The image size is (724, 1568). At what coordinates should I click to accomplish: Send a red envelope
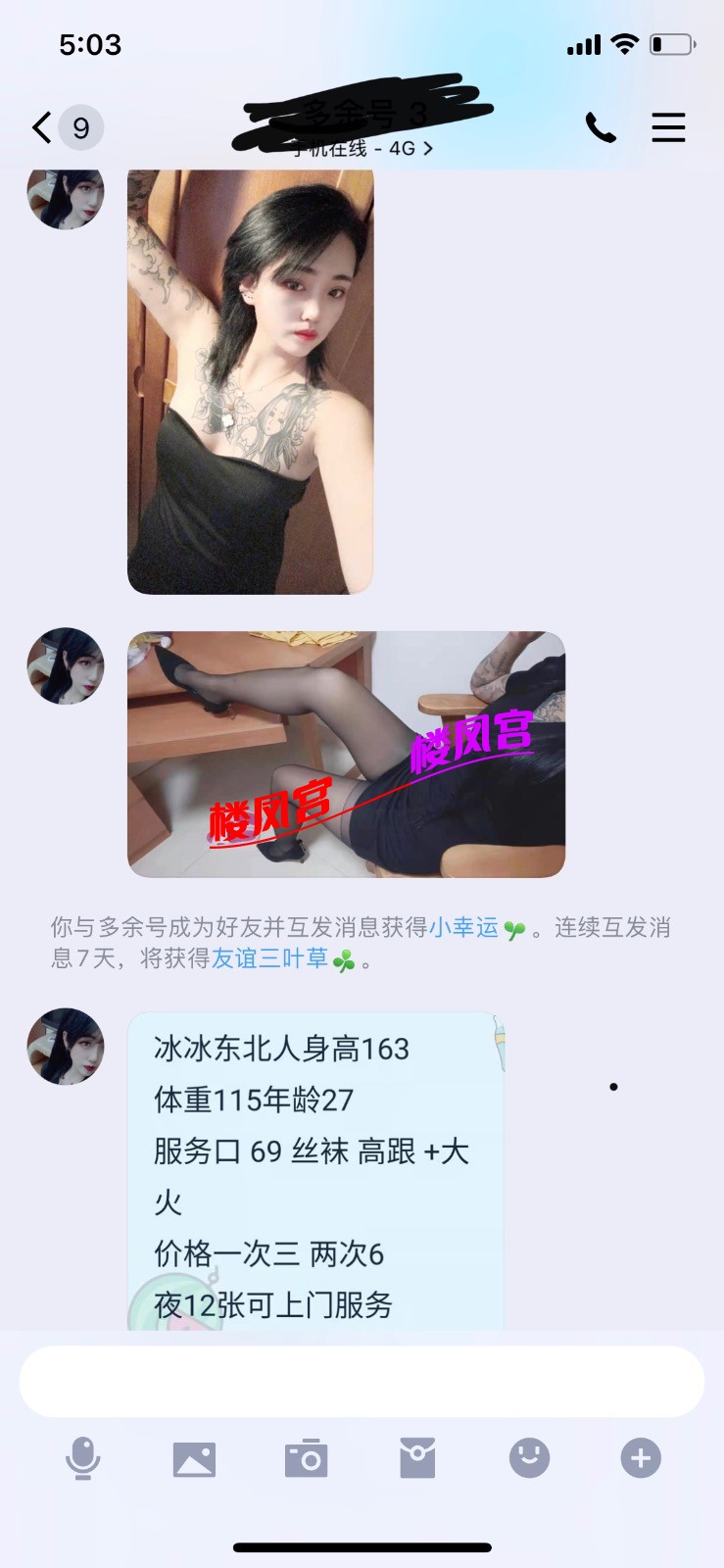[x=417, y=1458]
